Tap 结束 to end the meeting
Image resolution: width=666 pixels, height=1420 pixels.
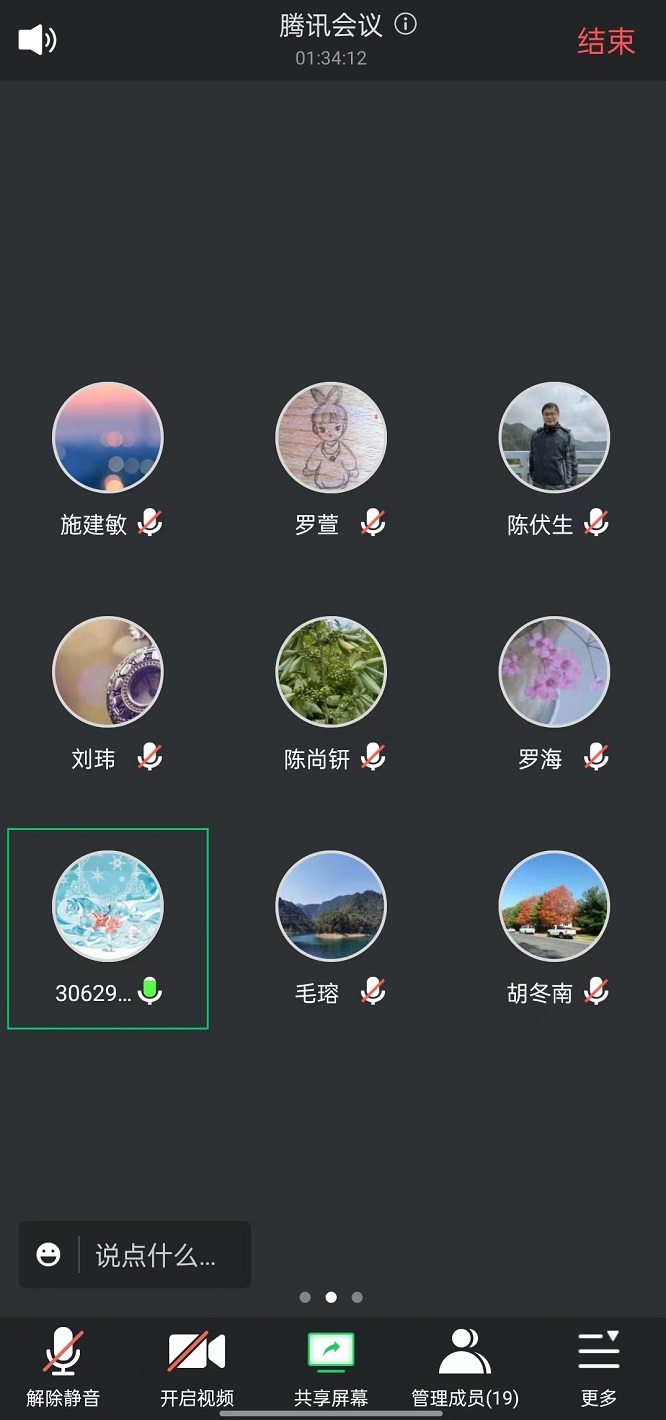click(x=606, y=41)
